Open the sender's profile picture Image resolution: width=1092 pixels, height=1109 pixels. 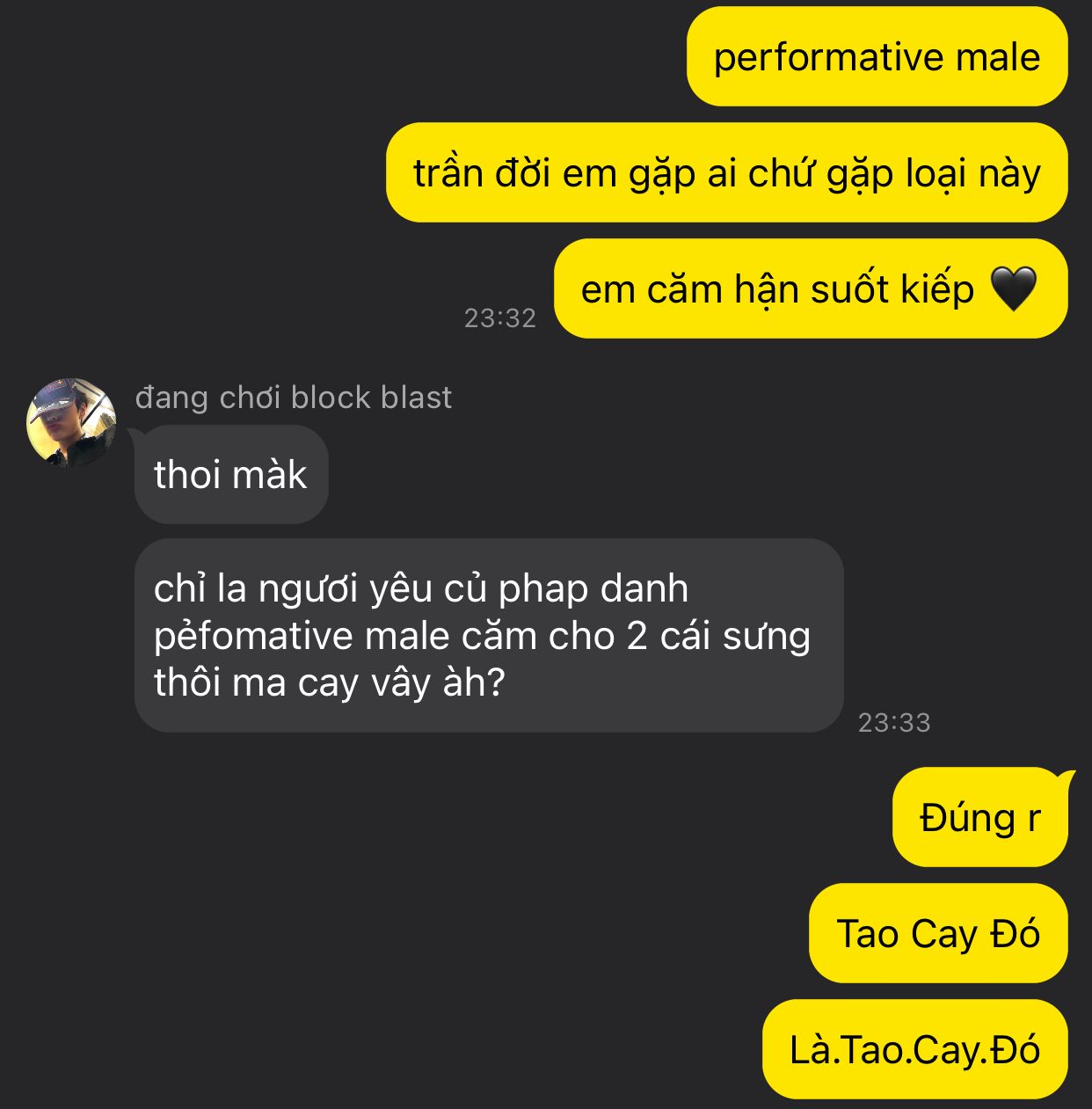click(71, 422)
